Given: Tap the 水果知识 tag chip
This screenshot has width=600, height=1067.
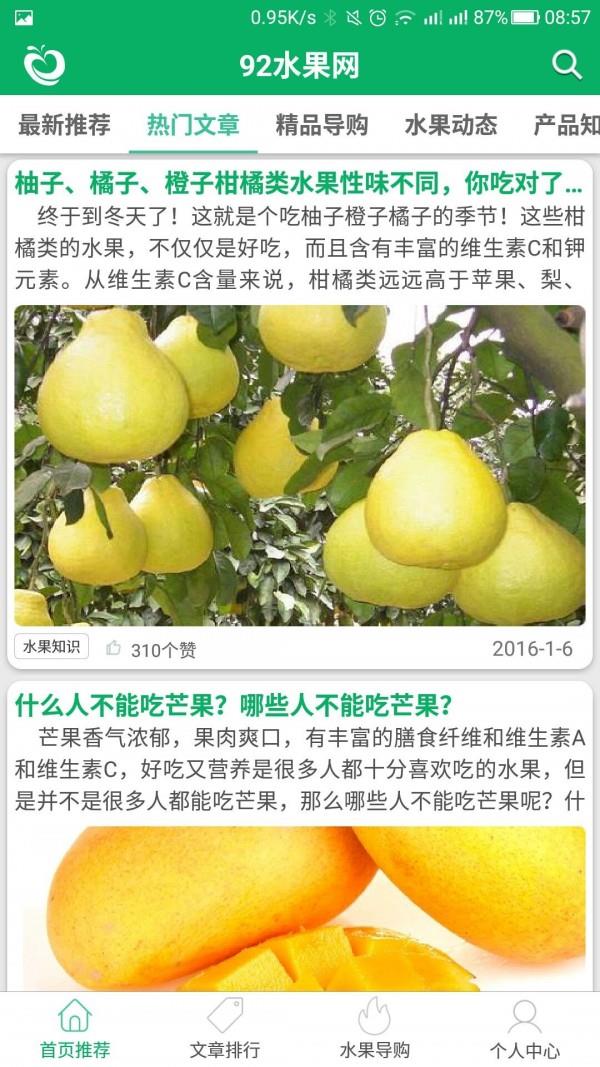Looking at the screenshot, I should point(52,646).
